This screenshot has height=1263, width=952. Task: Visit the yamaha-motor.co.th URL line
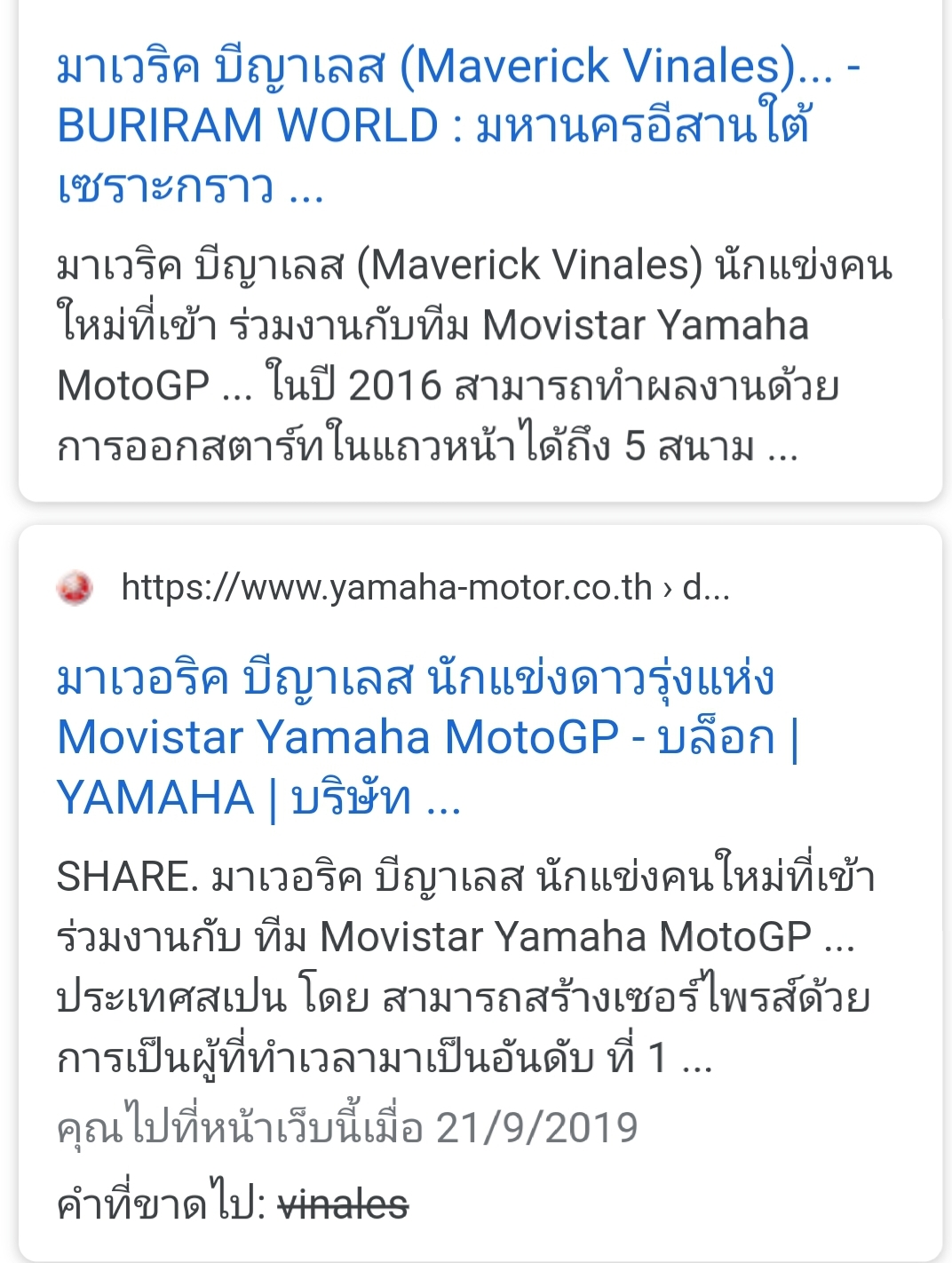(424, 587)
